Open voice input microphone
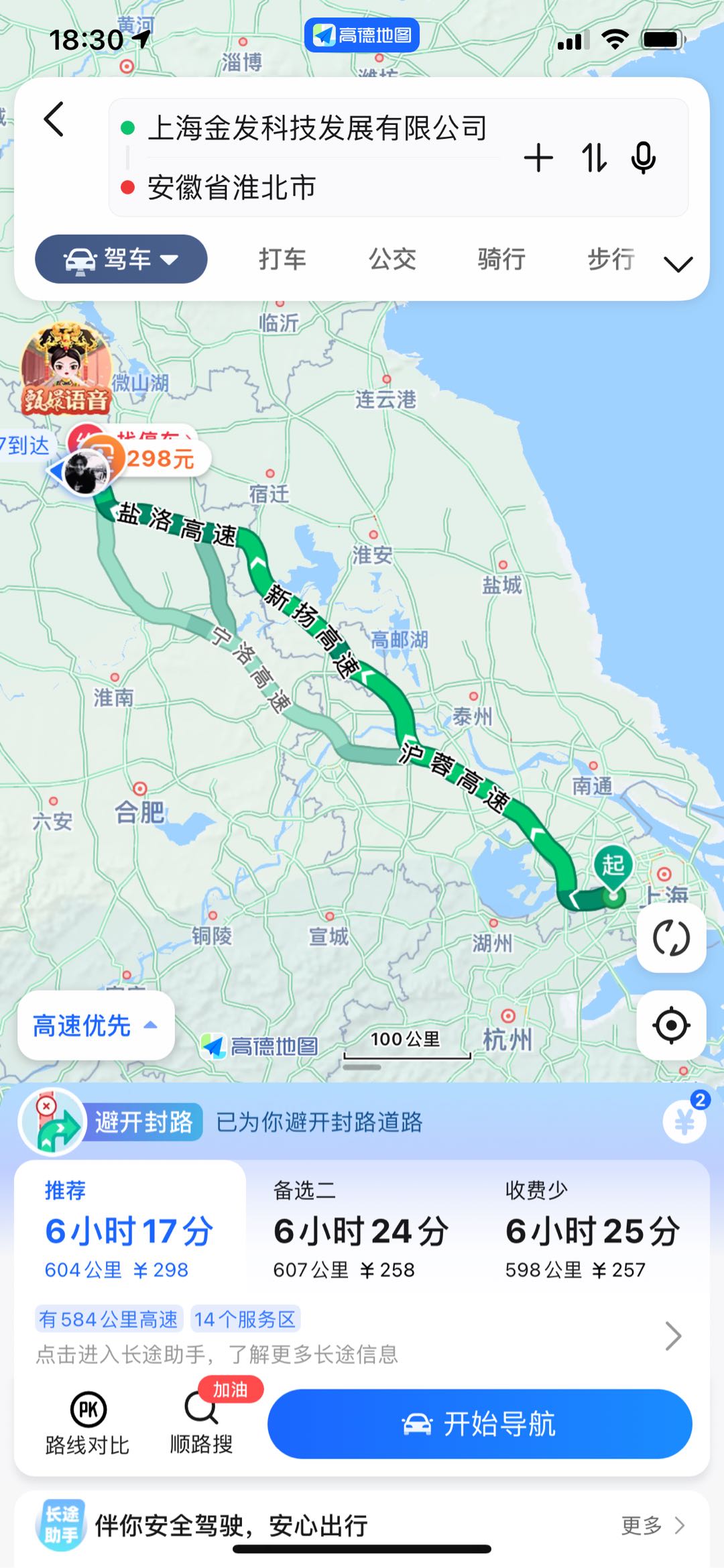 [644, 159]
